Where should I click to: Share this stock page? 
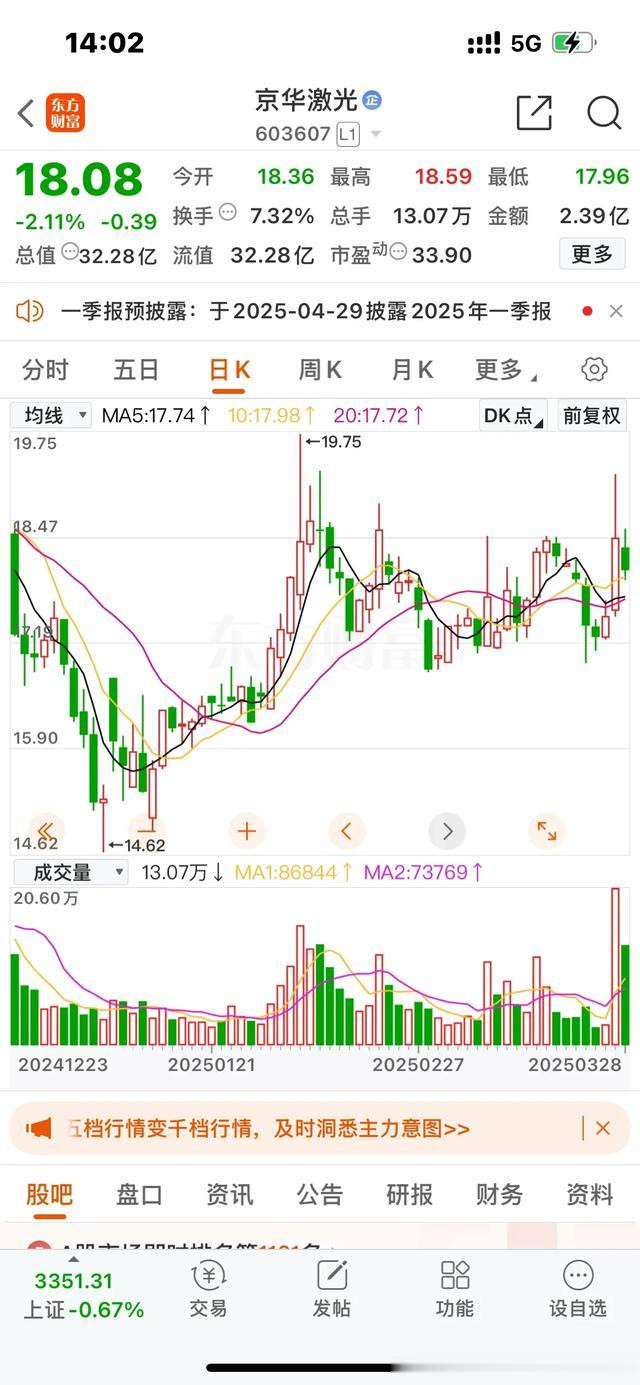(534, 113)
